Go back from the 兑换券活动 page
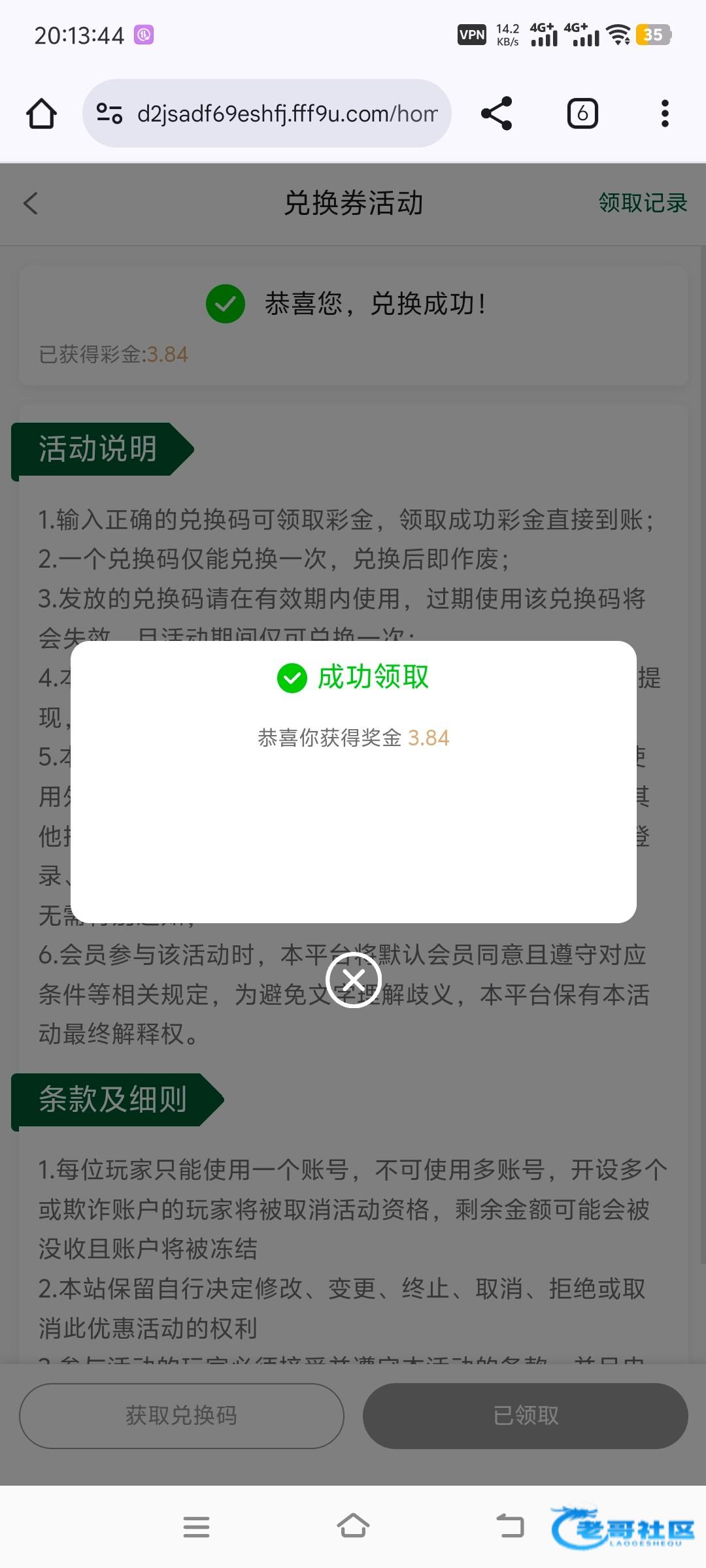706x1568 pixels. tap(31, 203)
